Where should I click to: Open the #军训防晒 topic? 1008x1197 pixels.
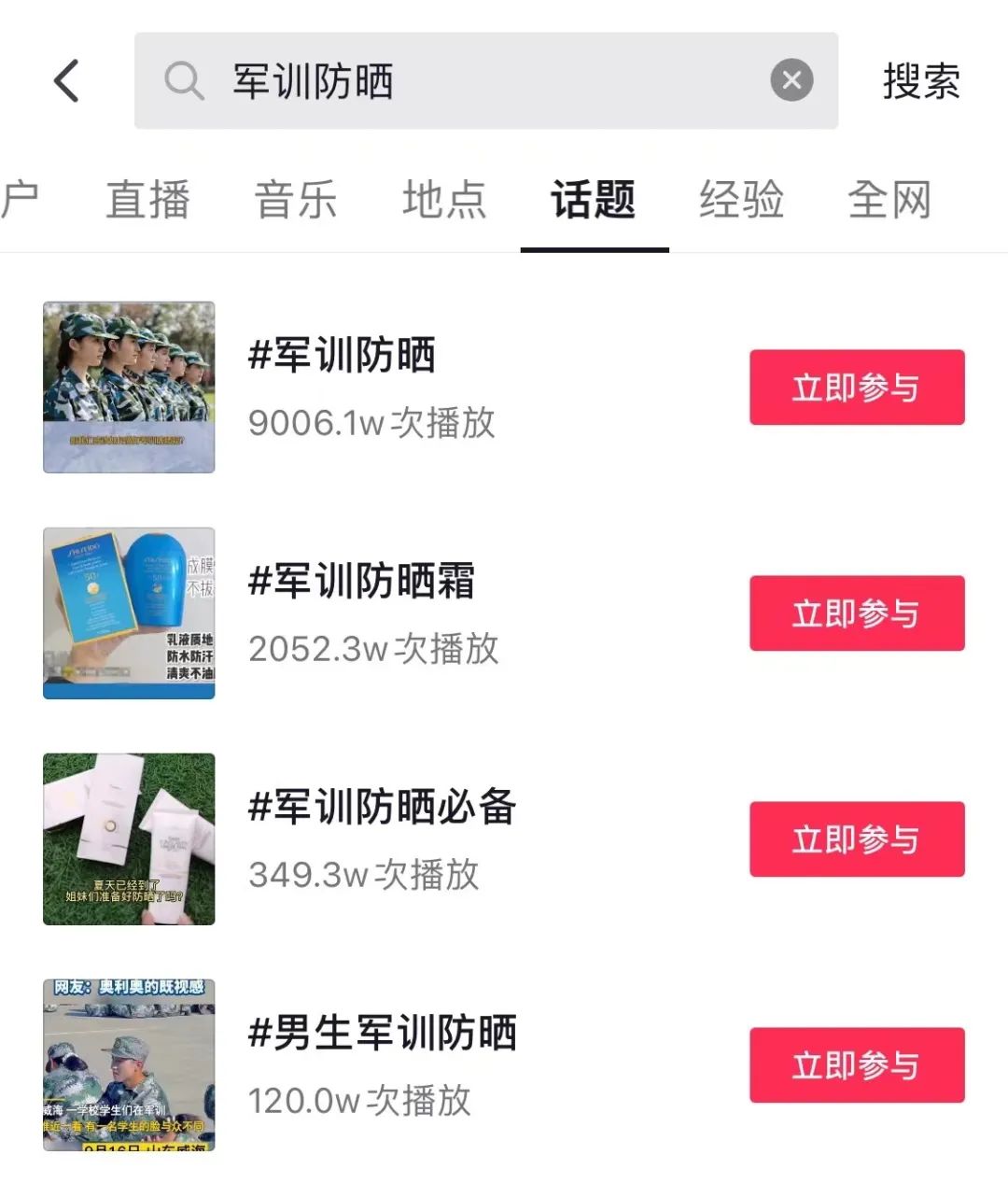(342, 356)
